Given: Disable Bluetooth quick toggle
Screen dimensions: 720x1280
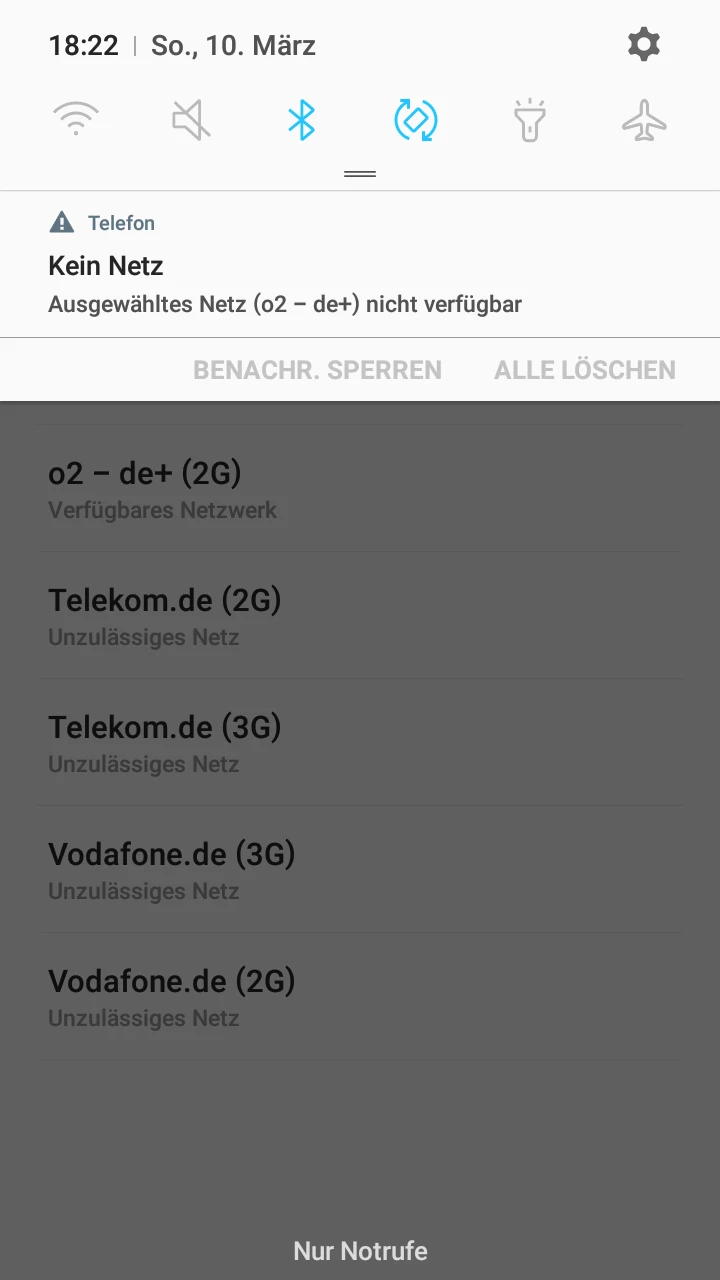Looking at the screenshot, I should click(301, 121).
